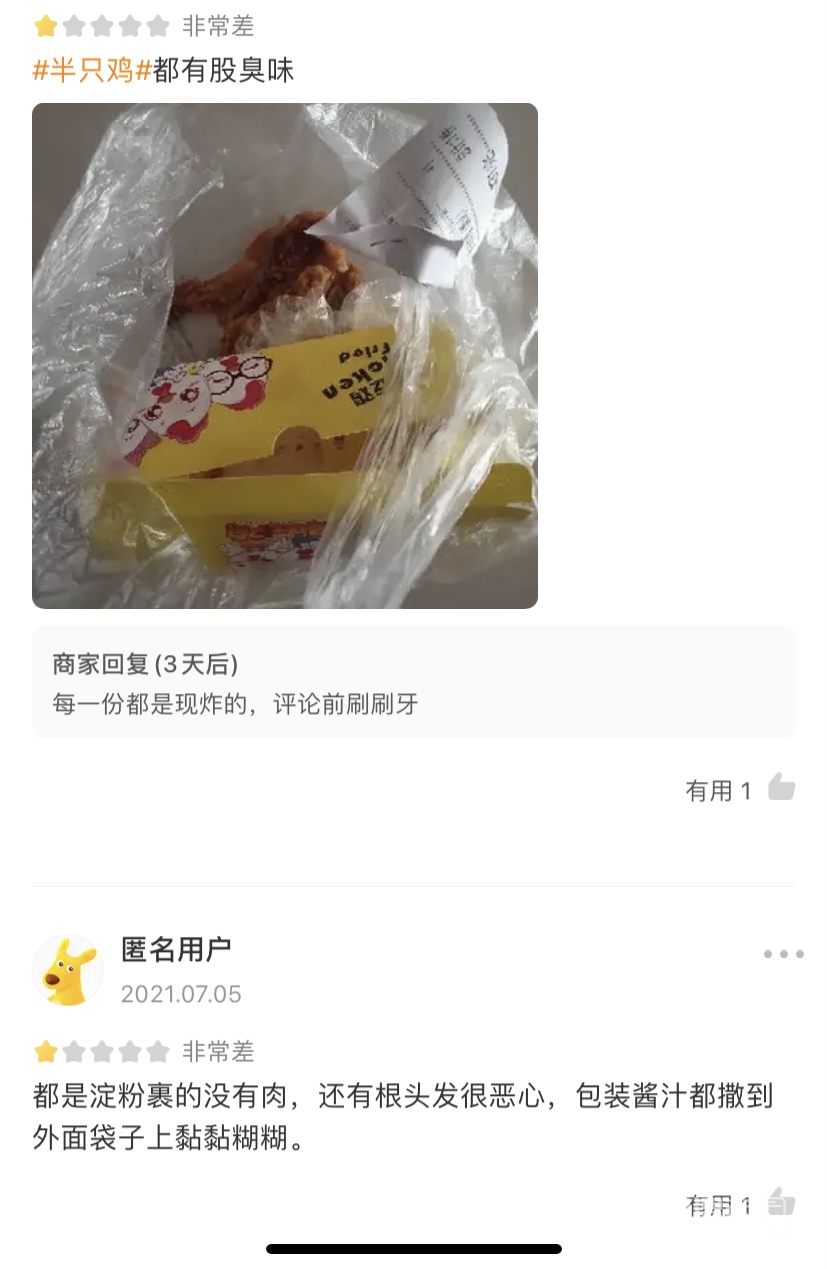The image size is (827, 1269).
Task: Open the fried chicken review photo
Action: 285,356
